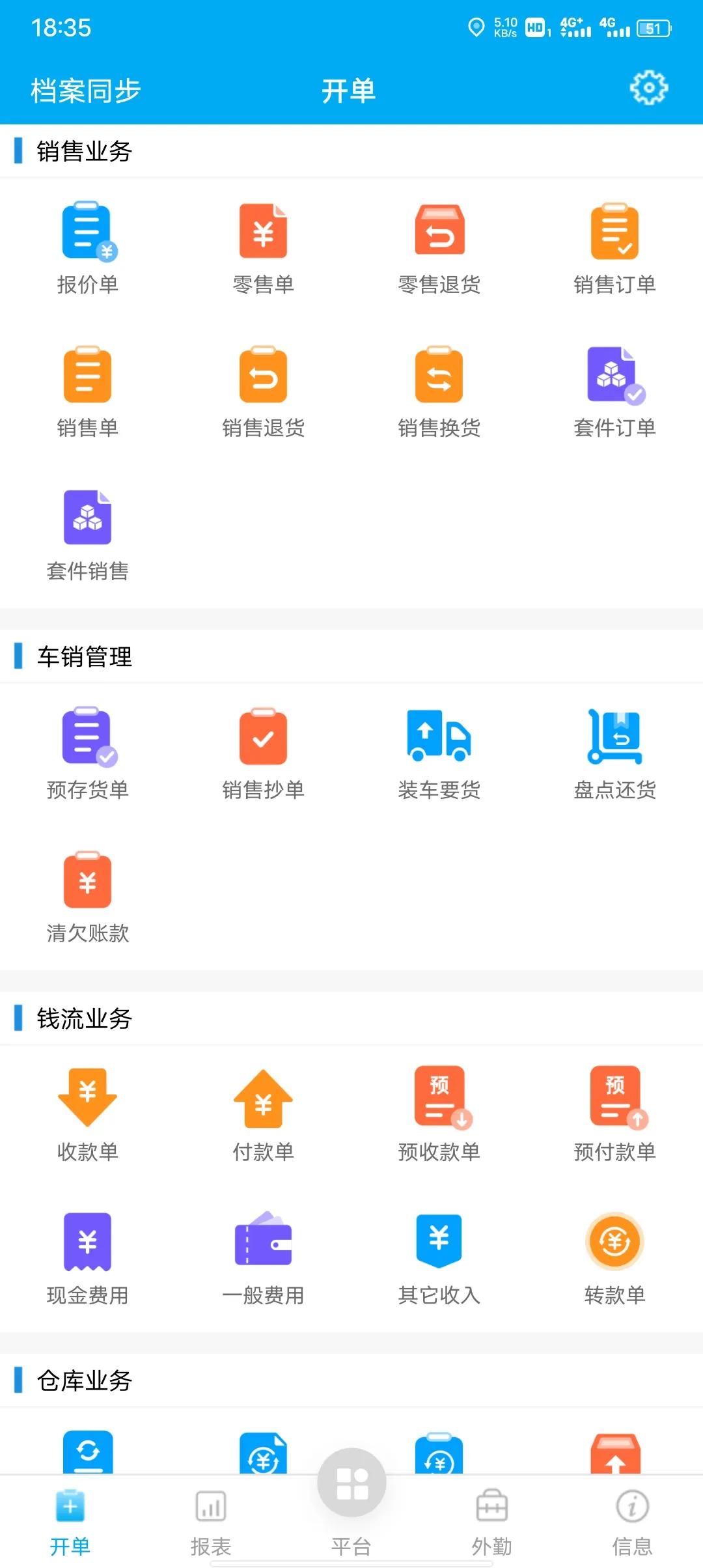Image resolution: width=703 pixels, height=1568 pixels.
Task: Tap the 转款单 transfer icon
Action: pyautogui.click(x=614, y=1242)
